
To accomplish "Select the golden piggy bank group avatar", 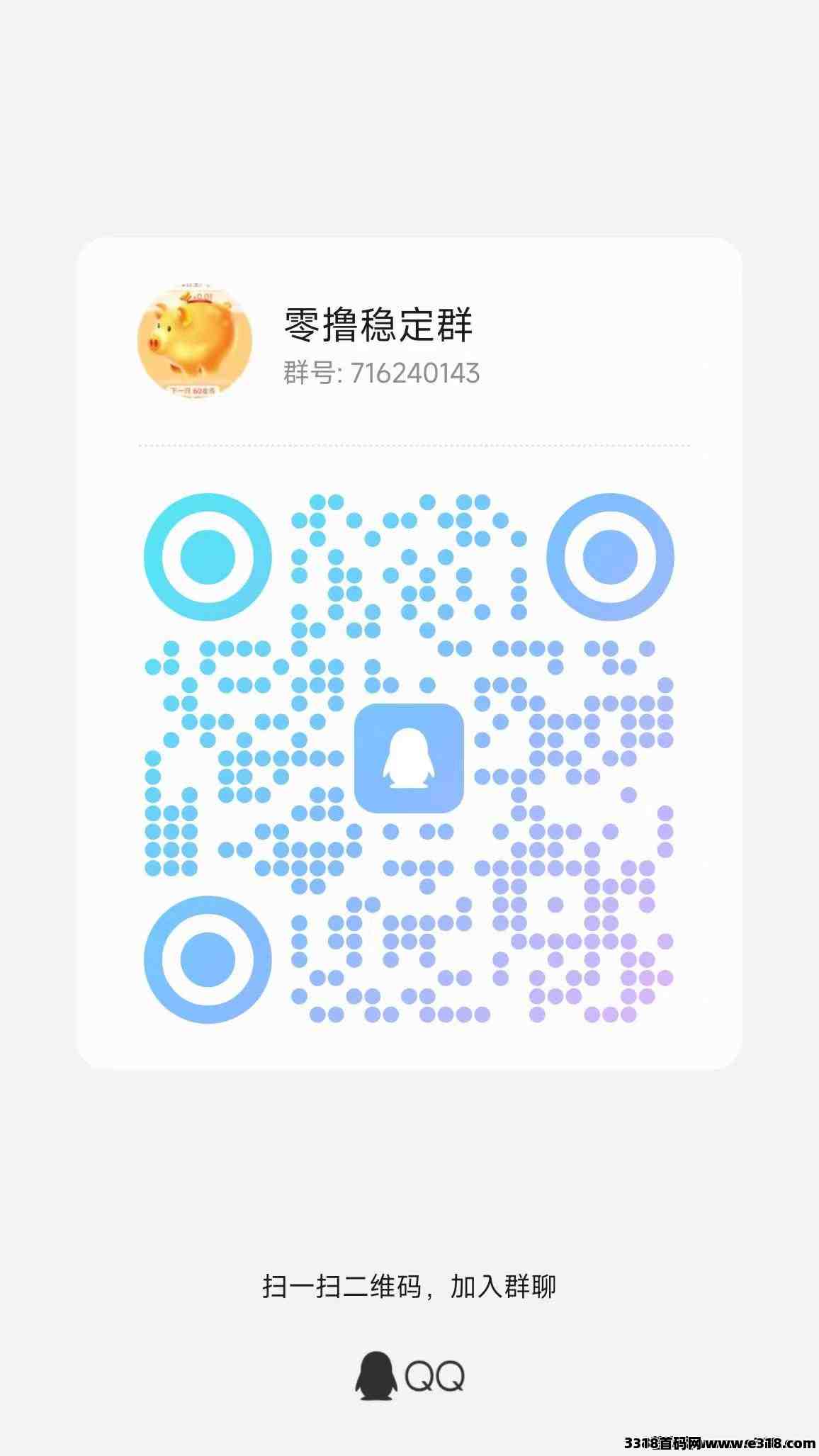I will (196, 340).
